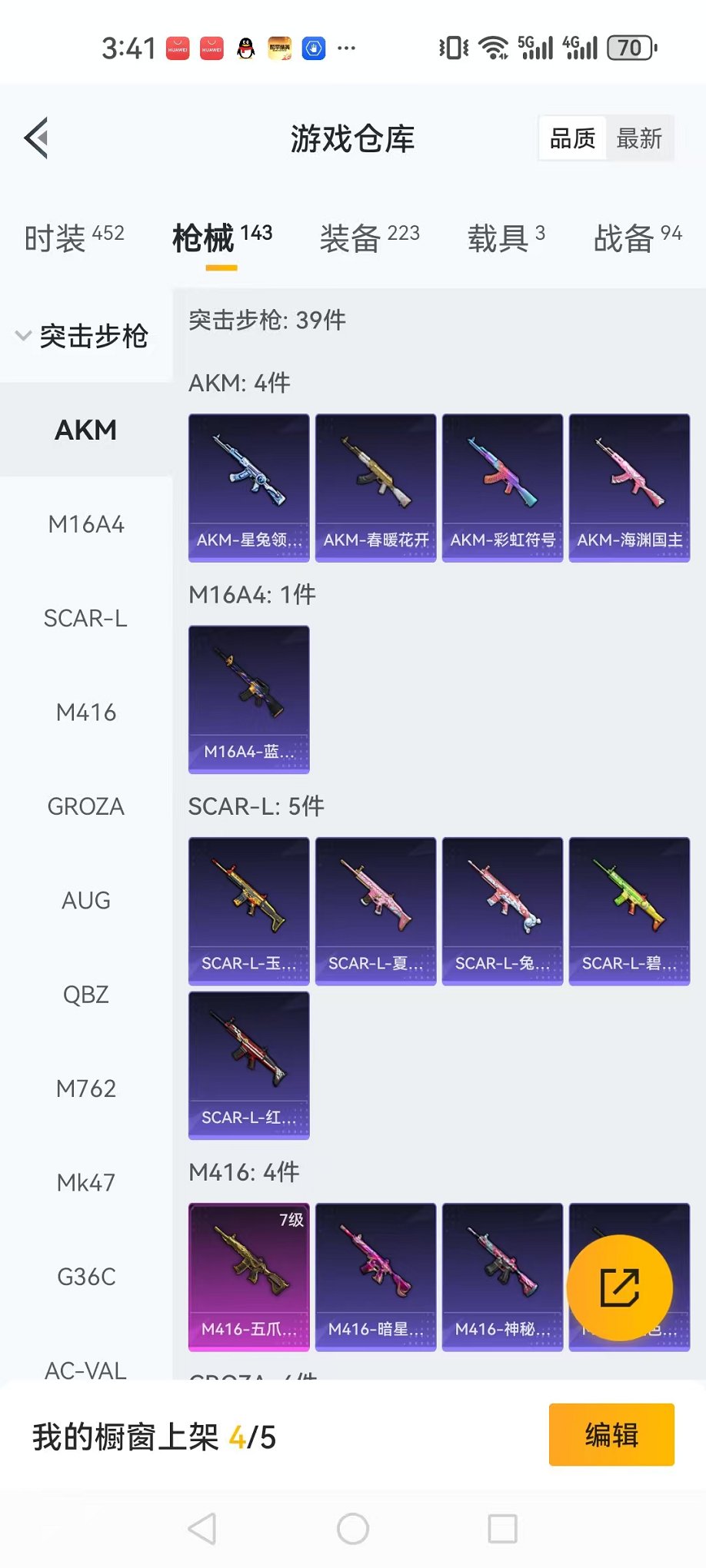This screenshot has height=1568, width=706.
Task: Sort warehouse by 品质
Action: click(x=573, y=139)
